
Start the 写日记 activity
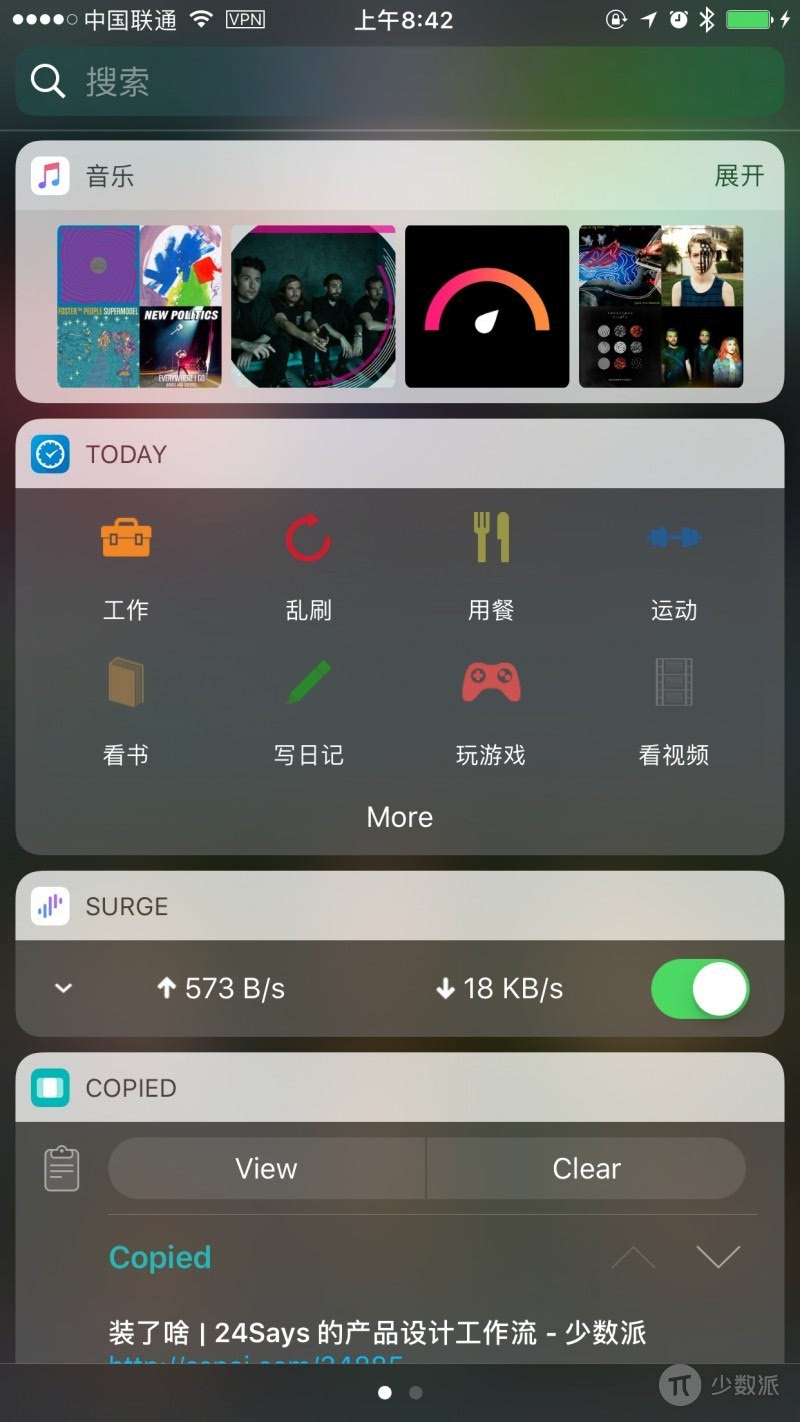click(x=308, y=710)
